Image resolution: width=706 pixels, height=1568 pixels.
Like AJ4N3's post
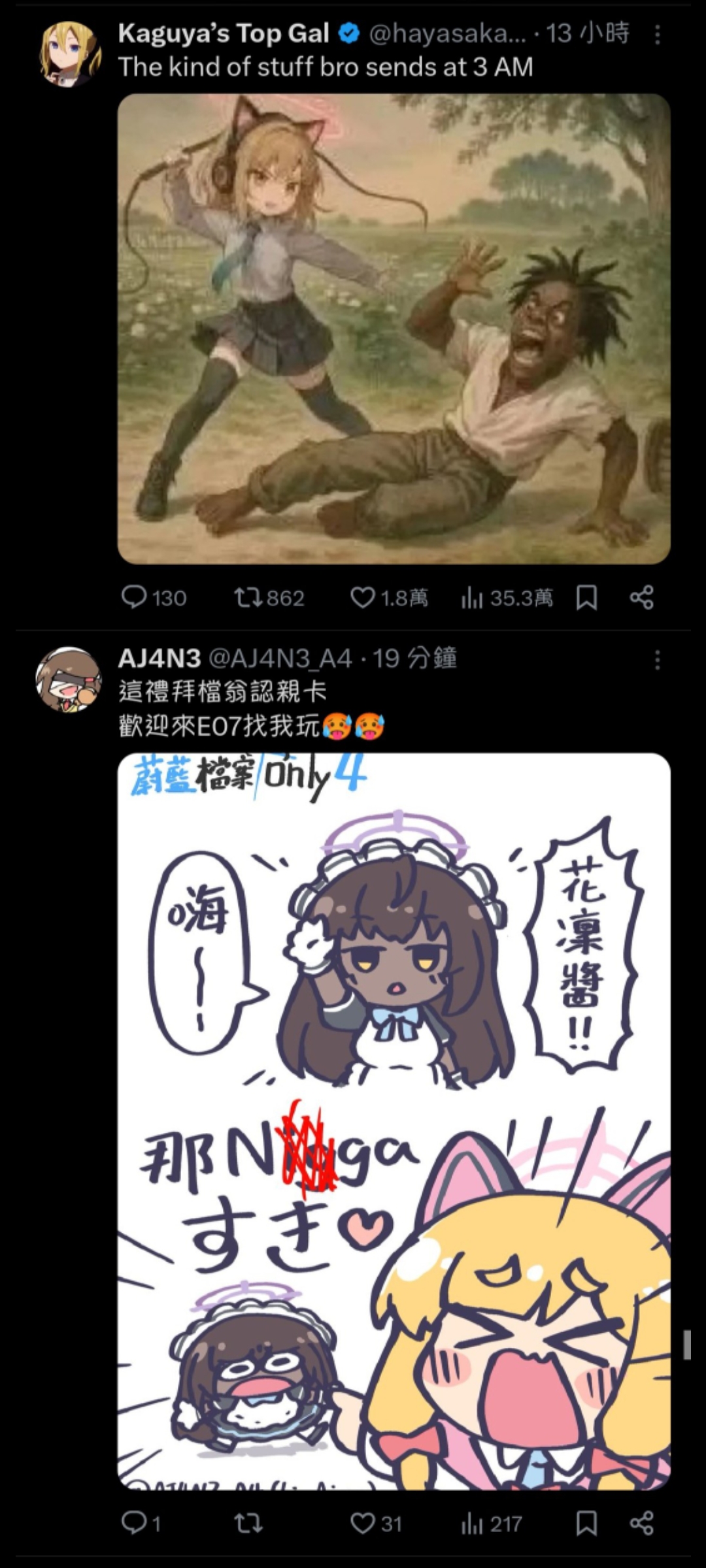point(376,1524)
